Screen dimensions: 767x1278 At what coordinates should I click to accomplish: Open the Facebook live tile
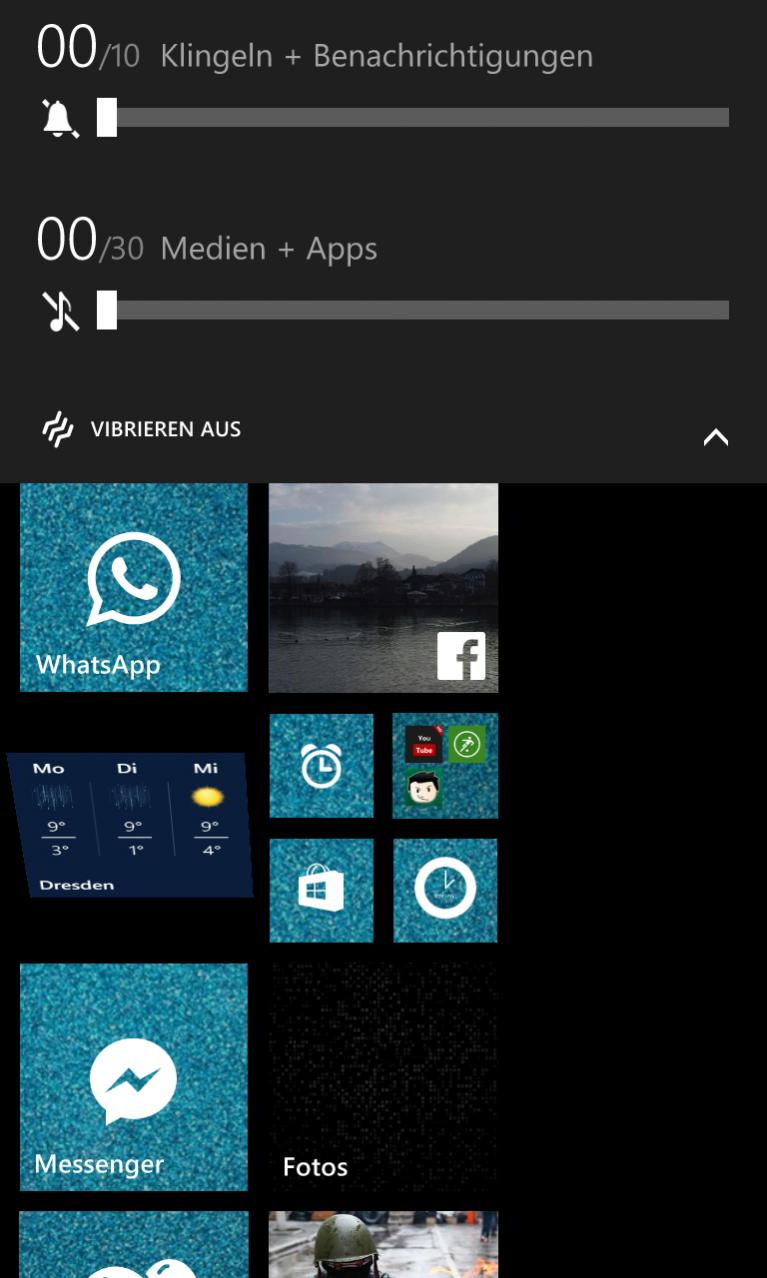click(x=383, y=587)
